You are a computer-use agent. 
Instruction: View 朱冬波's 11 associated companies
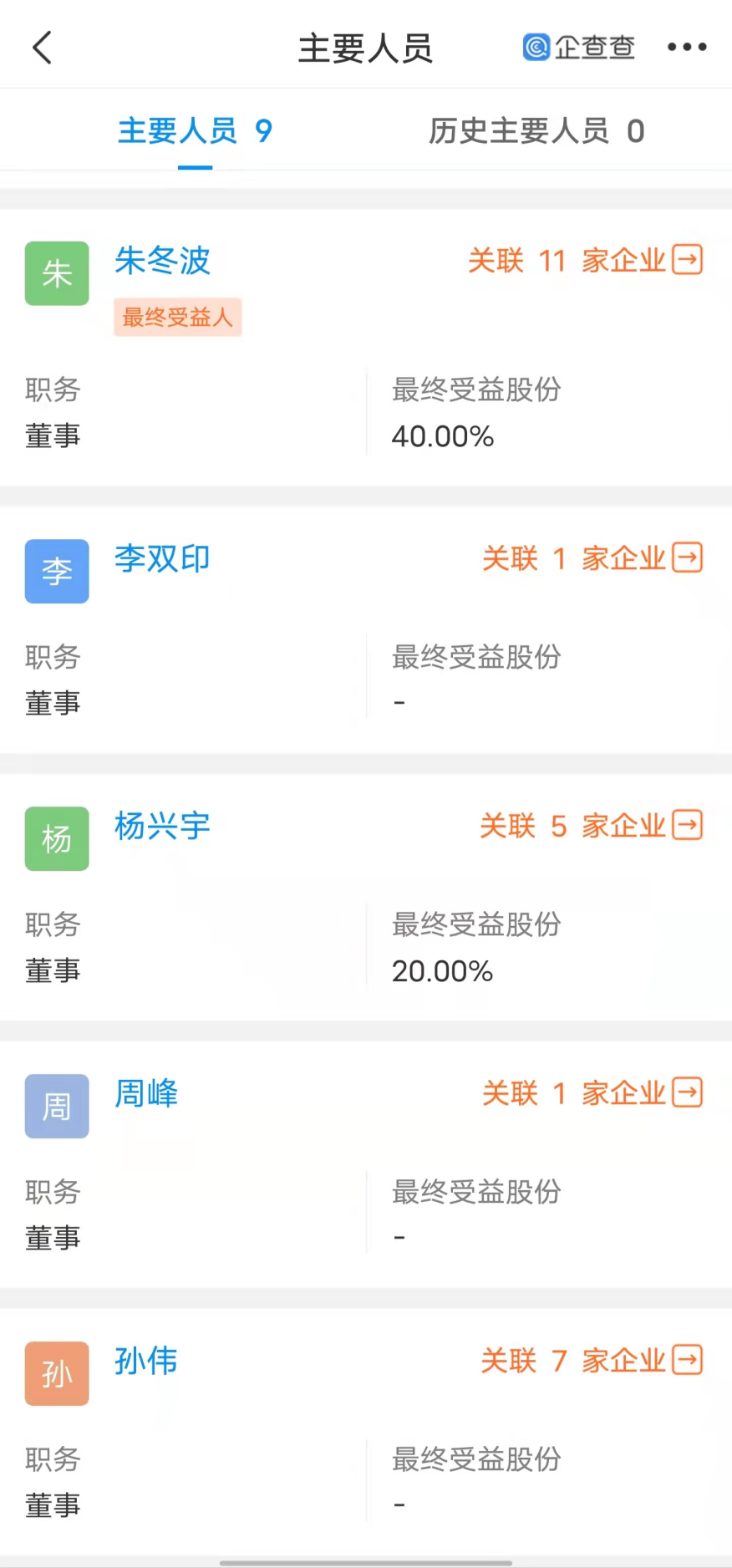point(585,261)
